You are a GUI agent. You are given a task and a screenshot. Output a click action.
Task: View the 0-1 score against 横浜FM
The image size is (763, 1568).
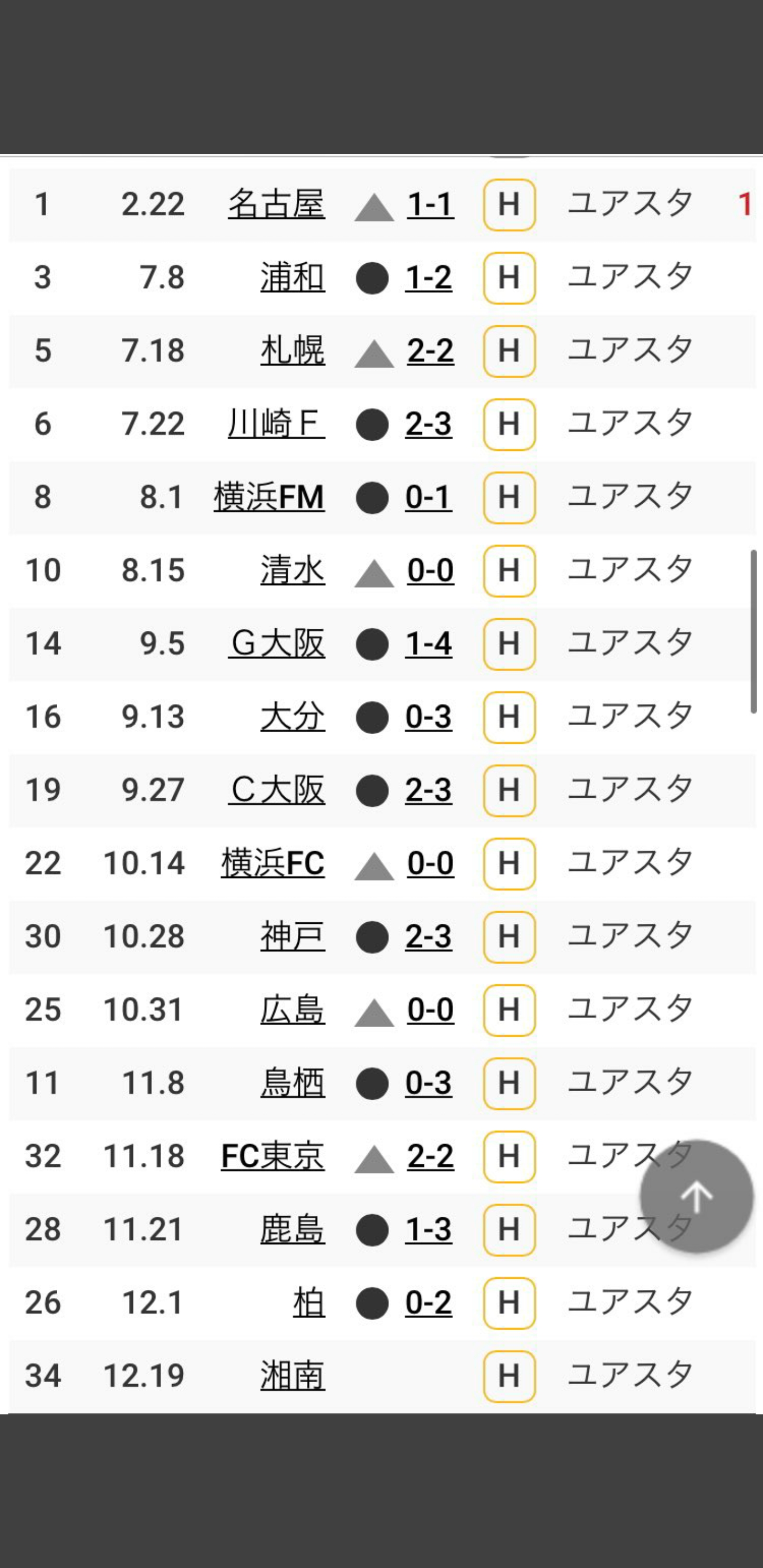click(429, 497)
